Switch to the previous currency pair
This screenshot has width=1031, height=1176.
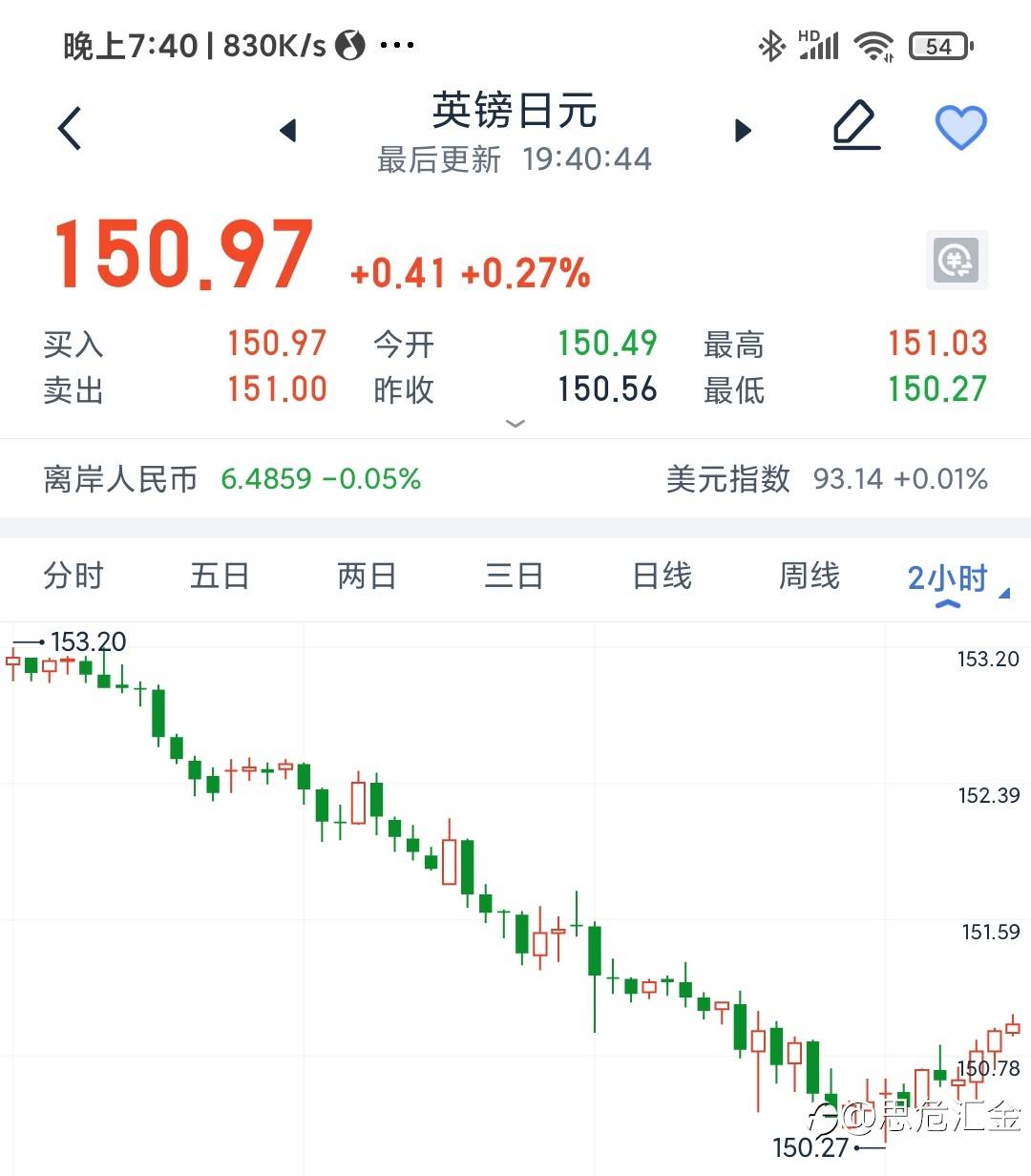[x=288, y=130]
